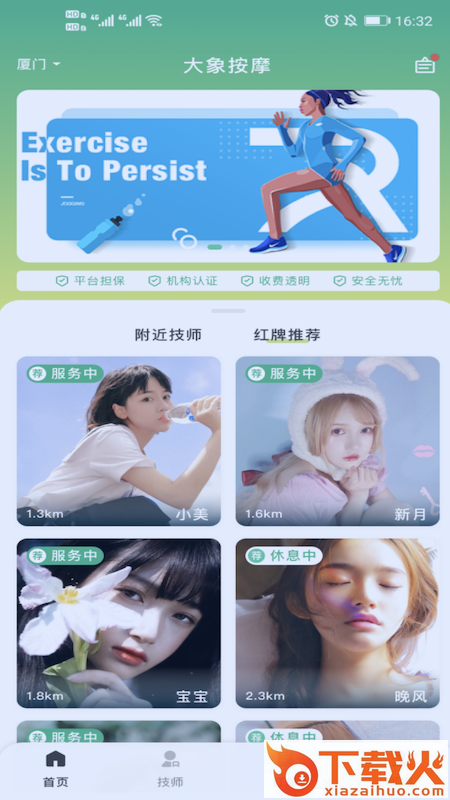The height and width of the screenshot is (800, 450).
Task: Switch to the 附近技师 tab
Action: 168,335
